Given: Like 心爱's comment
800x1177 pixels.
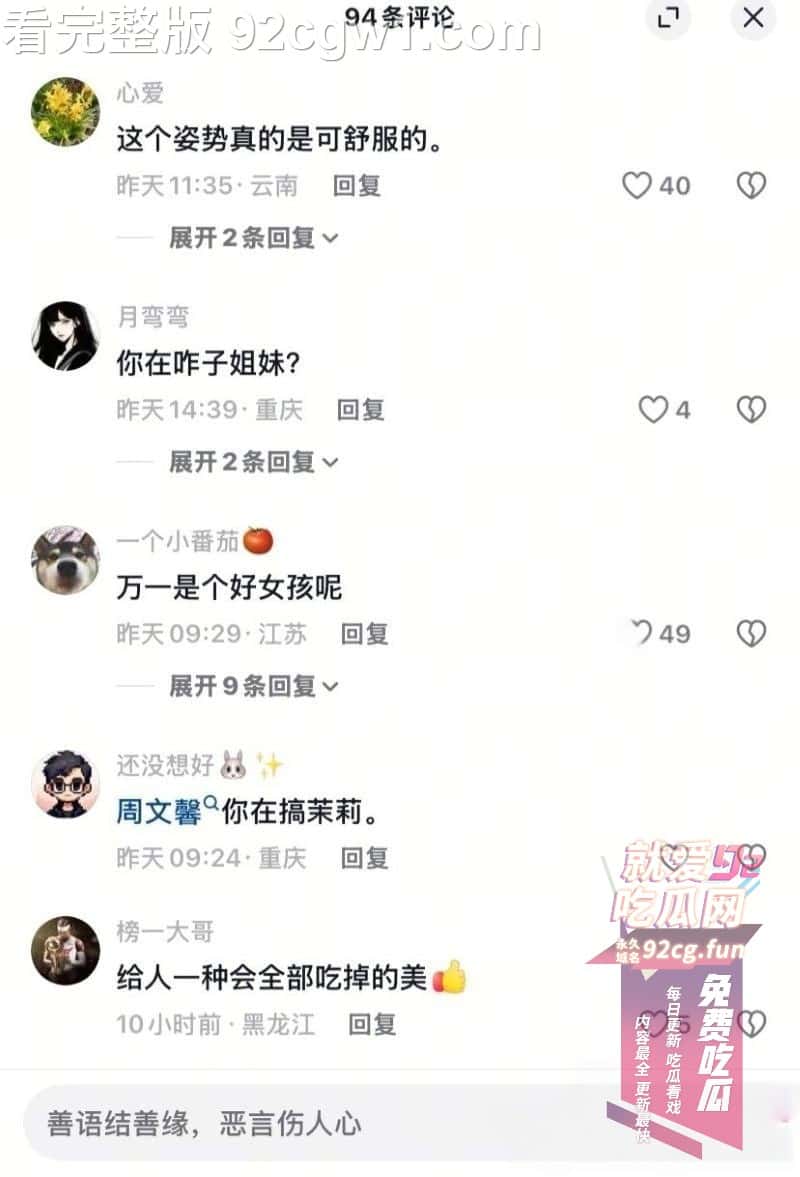Looking at the screenshot, I should (x=637, y=185).
